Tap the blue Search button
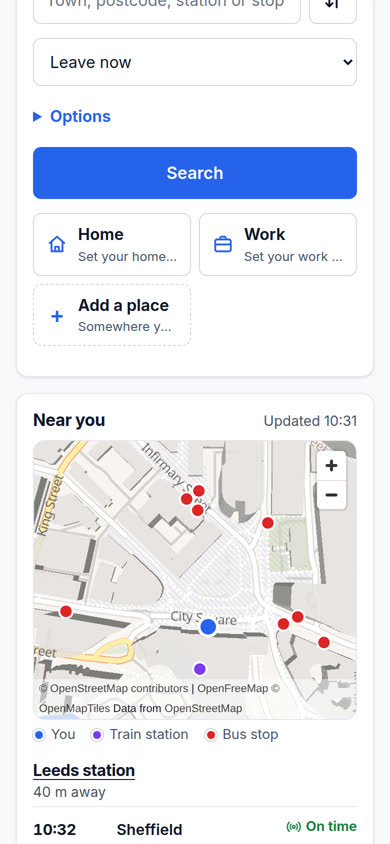The image size is (390, 844). [195, 173]
